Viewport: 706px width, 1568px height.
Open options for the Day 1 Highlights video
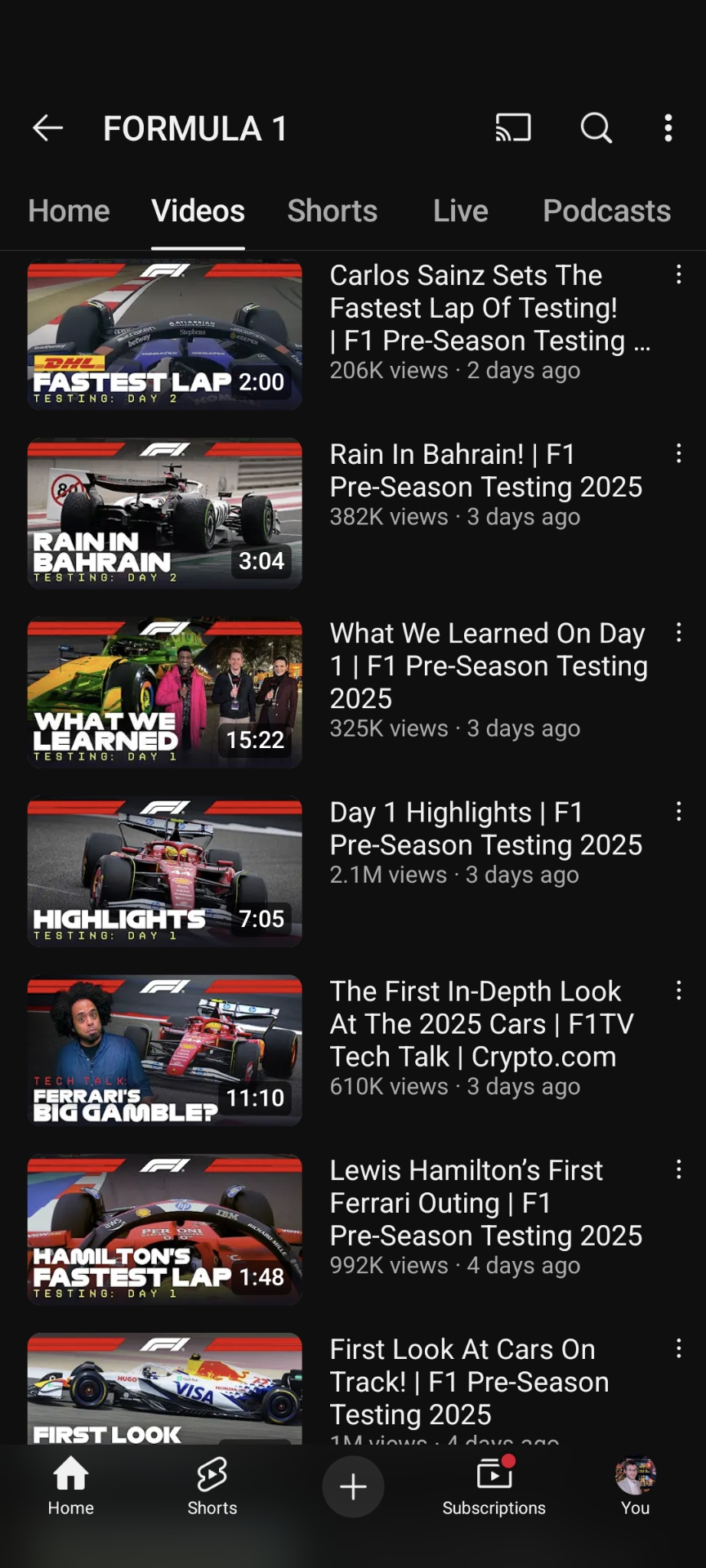pos(678,812)
